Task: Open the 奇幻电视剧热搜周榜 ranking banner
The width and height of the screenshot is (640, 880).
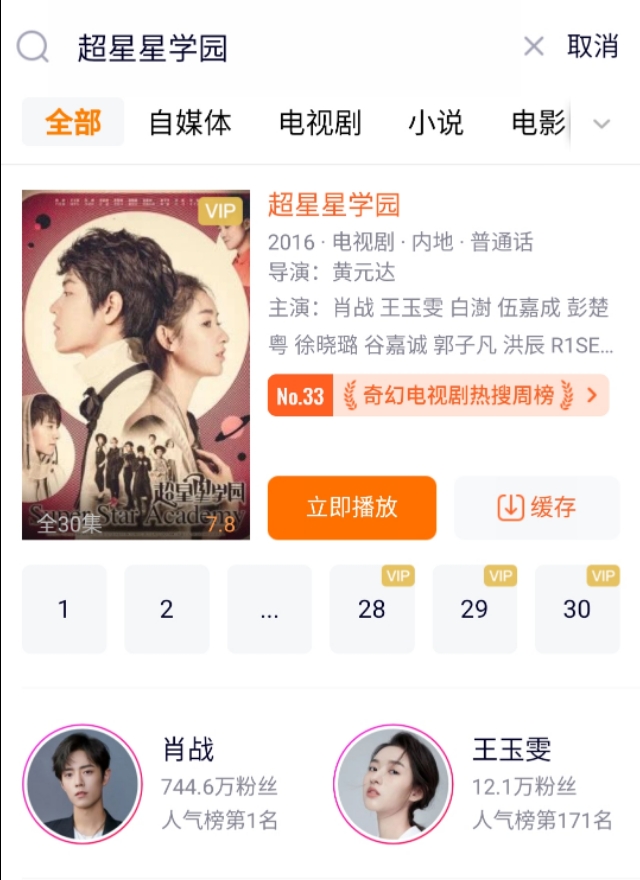Action: pos(438,396)
